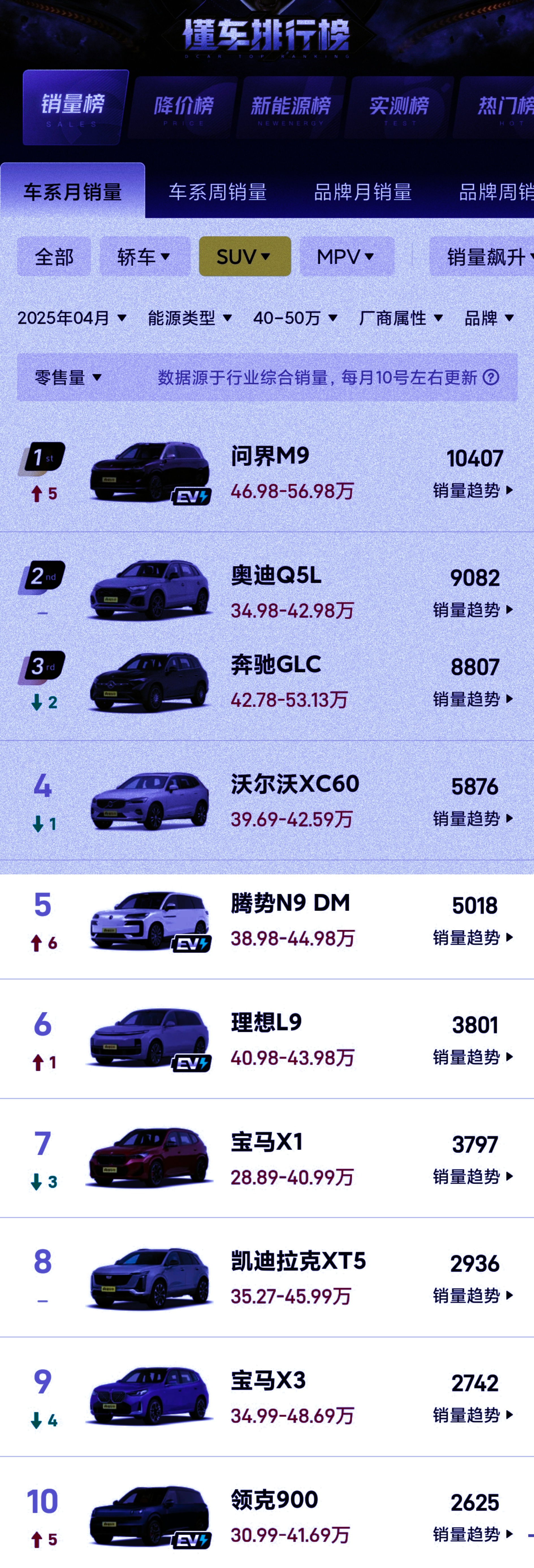Open the 理想L9 entry
This screenshot has height=1568, width=534.
click(x=266, y=1022)
